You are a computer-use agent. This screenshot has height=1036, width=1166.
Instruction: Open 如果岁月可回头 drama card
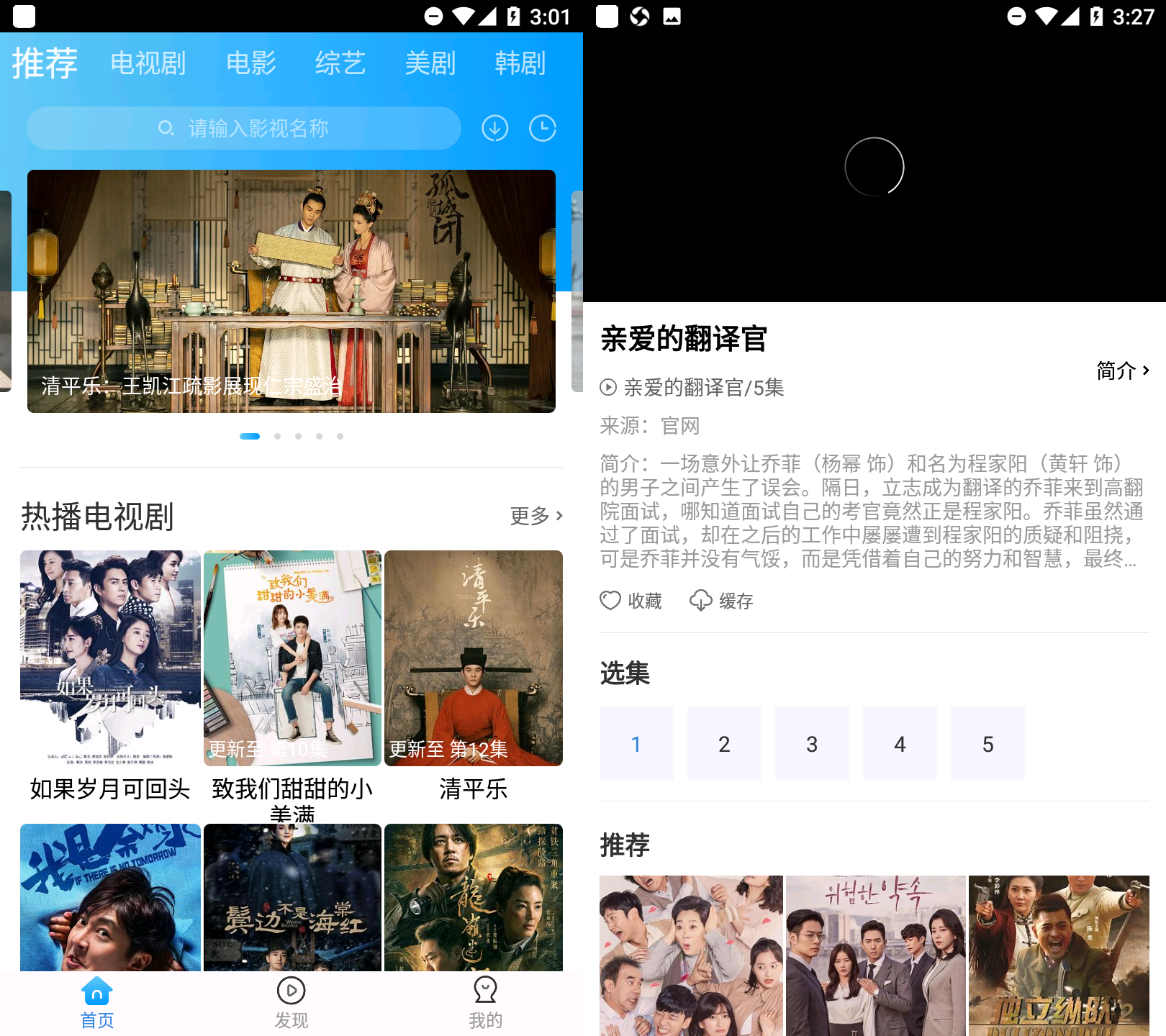click(x=110, y=658)
